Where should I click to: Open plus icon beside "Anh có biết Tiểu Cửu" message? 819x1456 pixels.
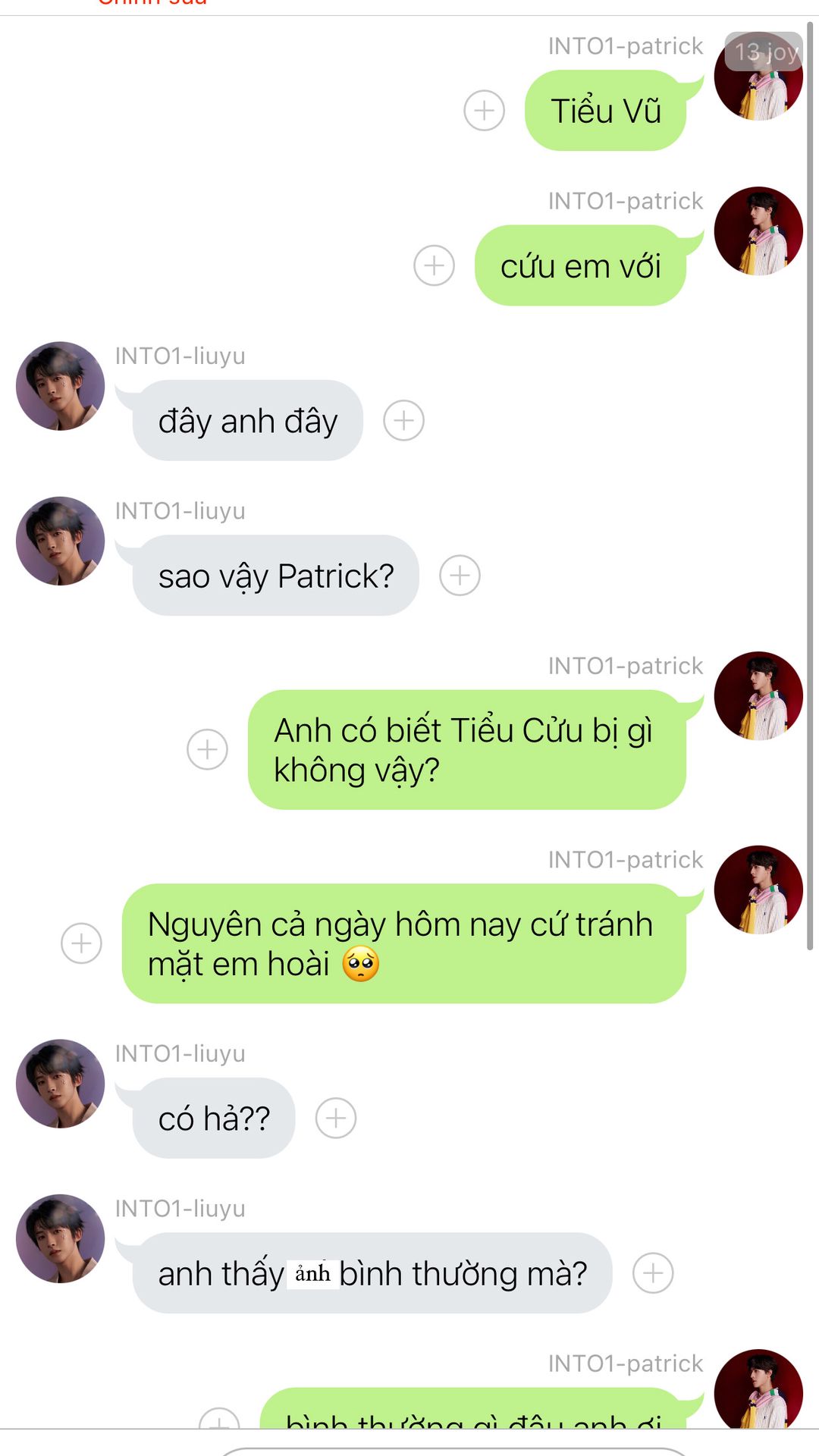coord(207,749)
